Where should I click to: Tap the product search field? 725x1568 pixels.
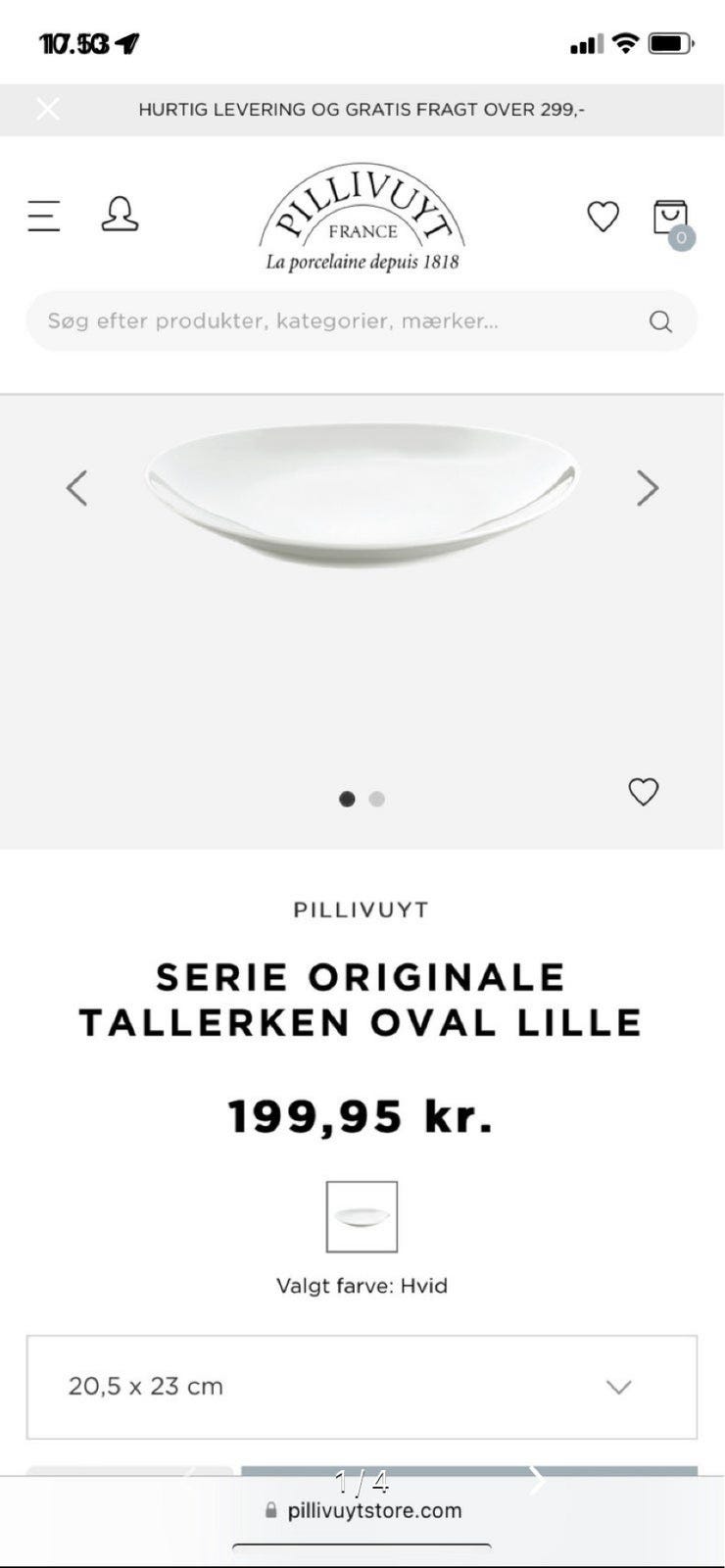pos(333,321)
